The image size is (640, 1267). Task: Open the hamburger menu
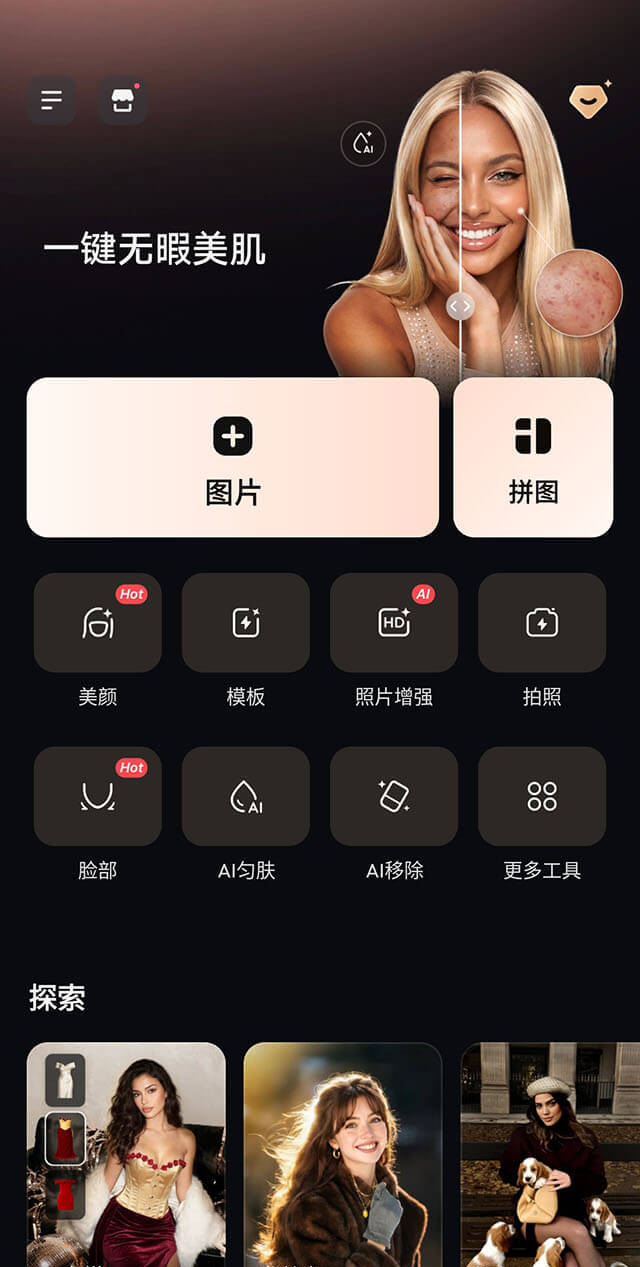[x=52, y=100]
